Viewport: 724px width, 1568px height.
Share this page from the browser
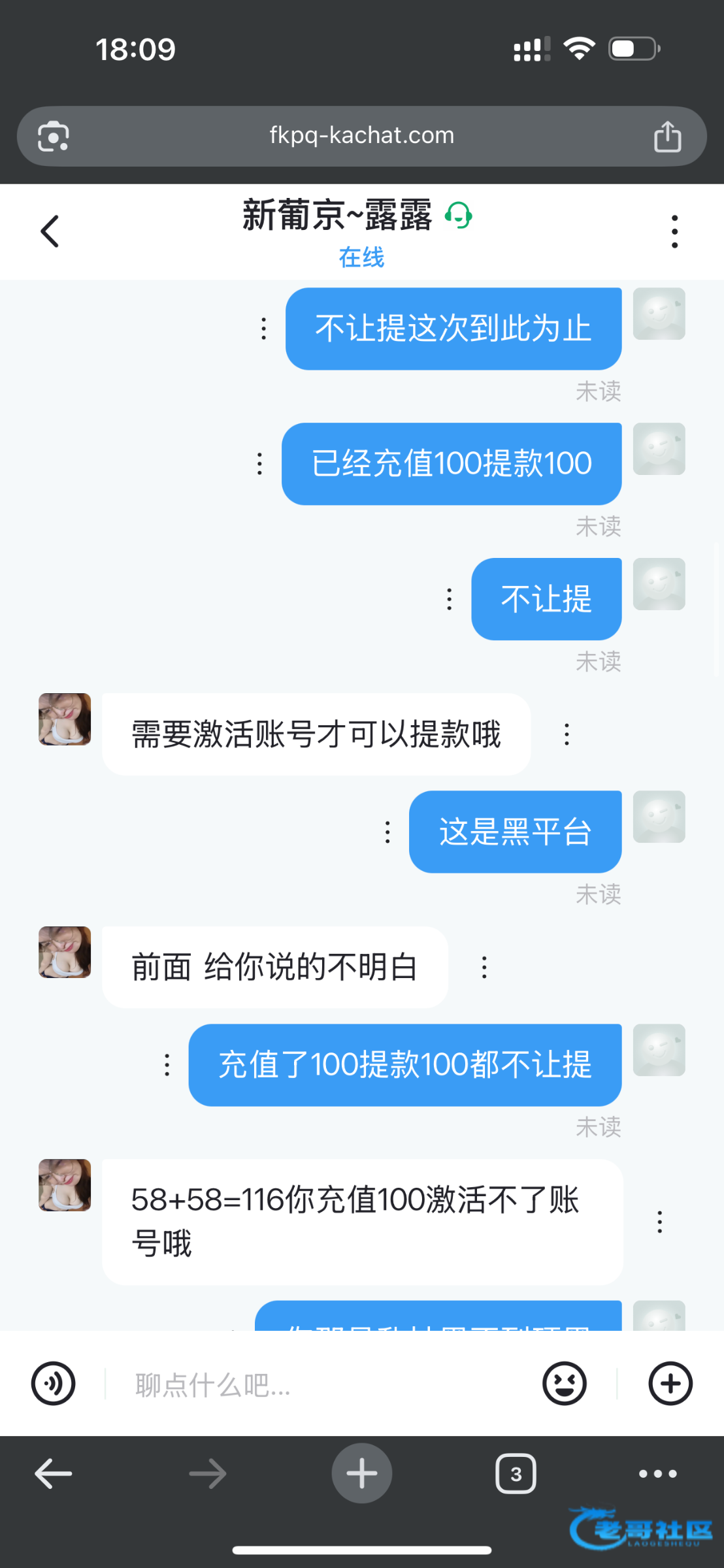[x=667, y=137]
